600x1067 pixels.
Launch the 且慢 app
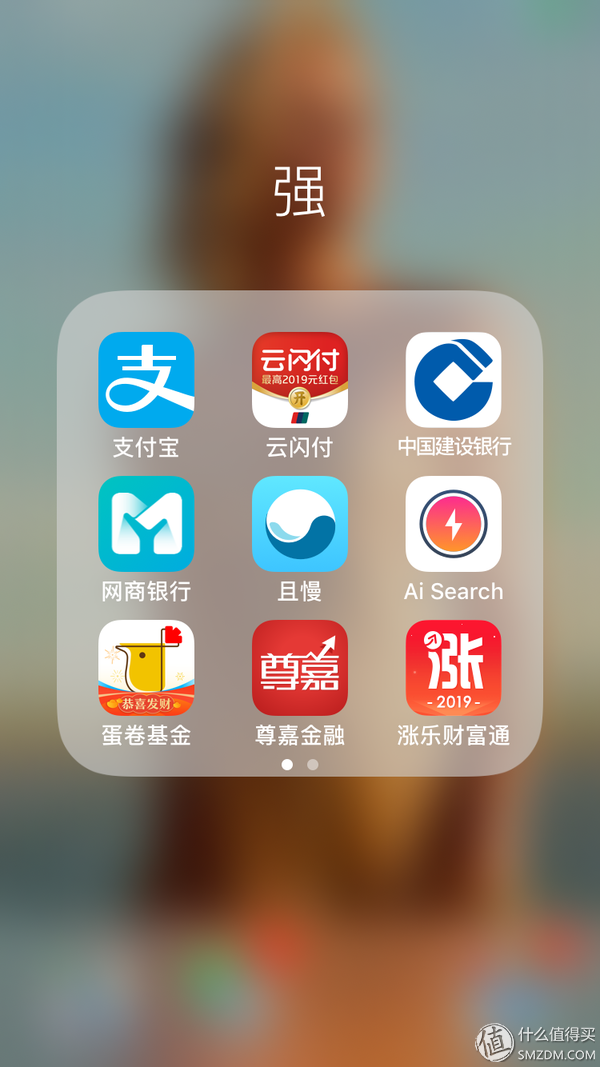300,524
